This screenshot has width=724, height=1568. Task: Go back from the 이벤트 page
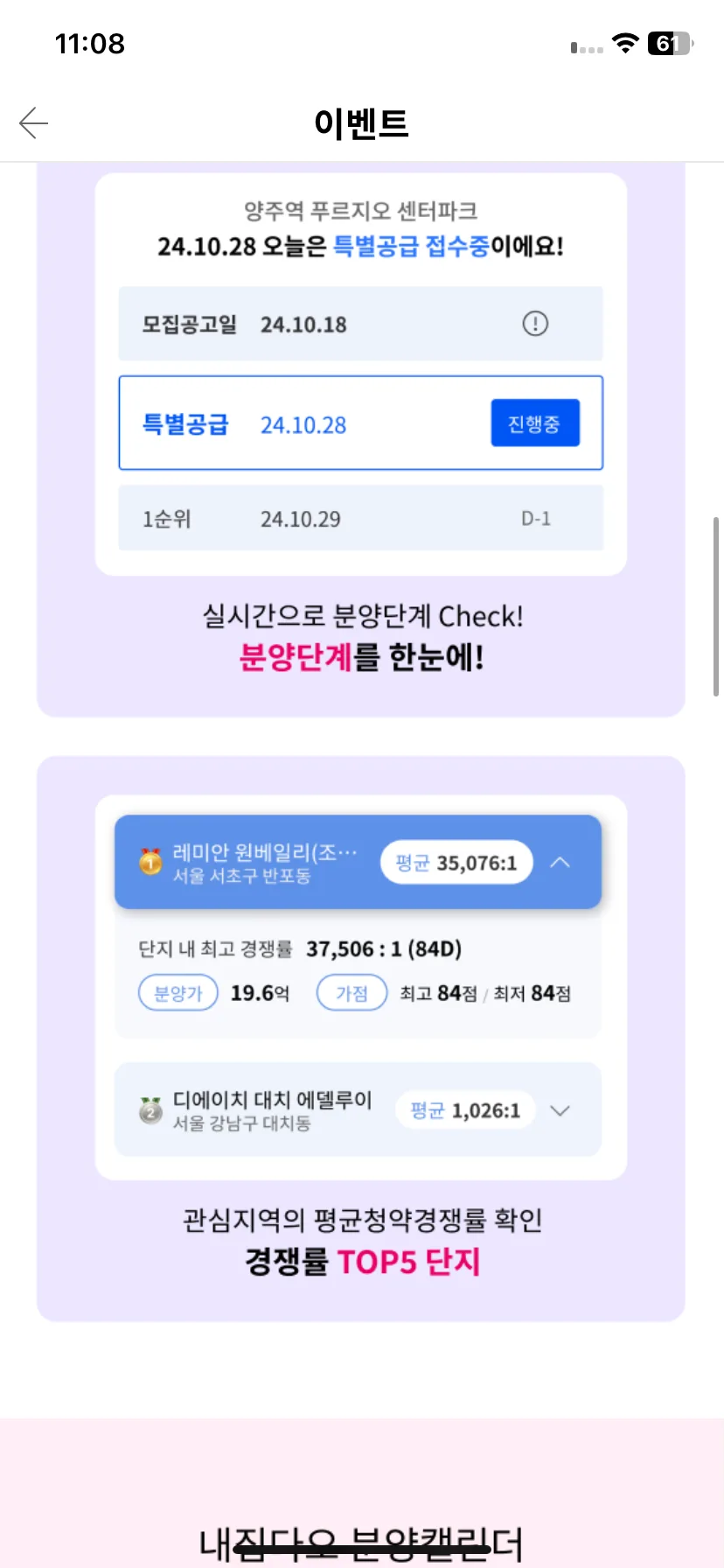tap(34, 122)
